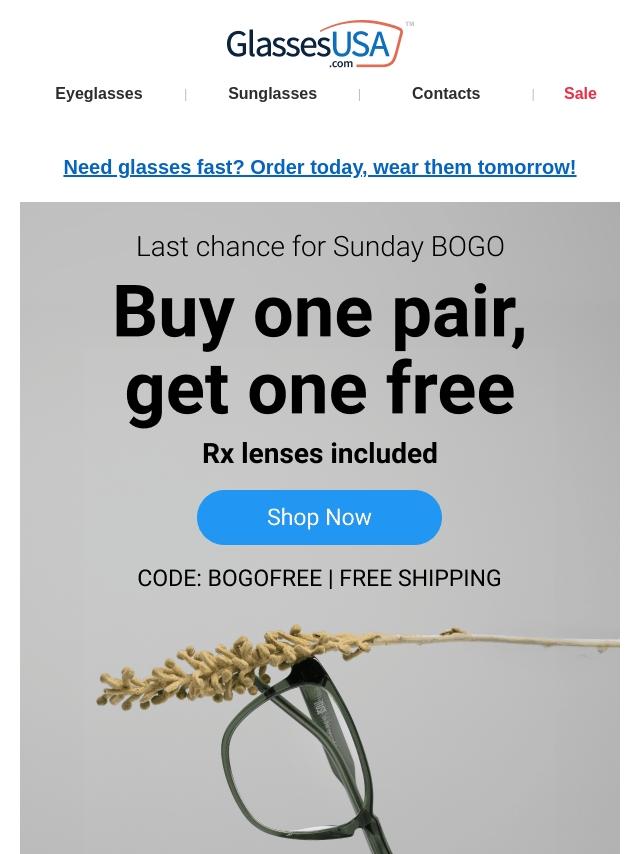Open the Eyeglasses category
This screenshot has height=854, width=640.
coord(98,94)
